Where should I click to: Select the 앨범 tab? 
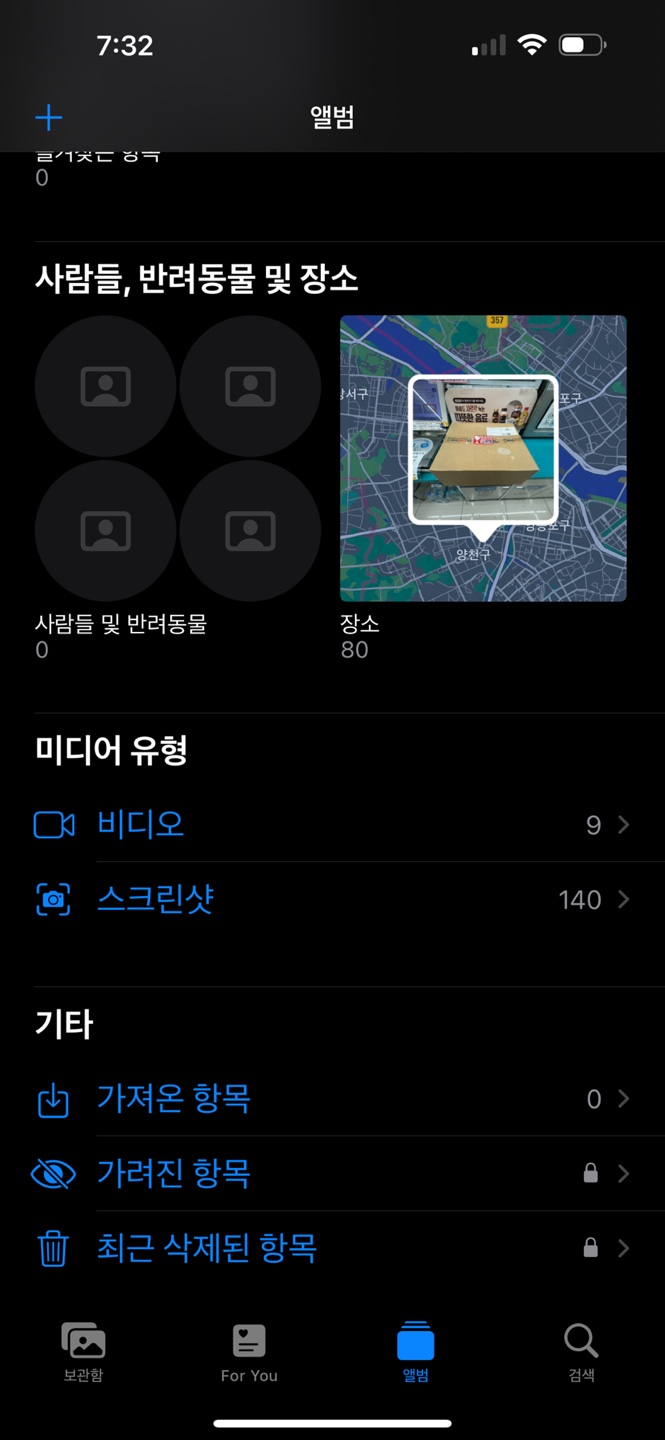(416, 1352)
